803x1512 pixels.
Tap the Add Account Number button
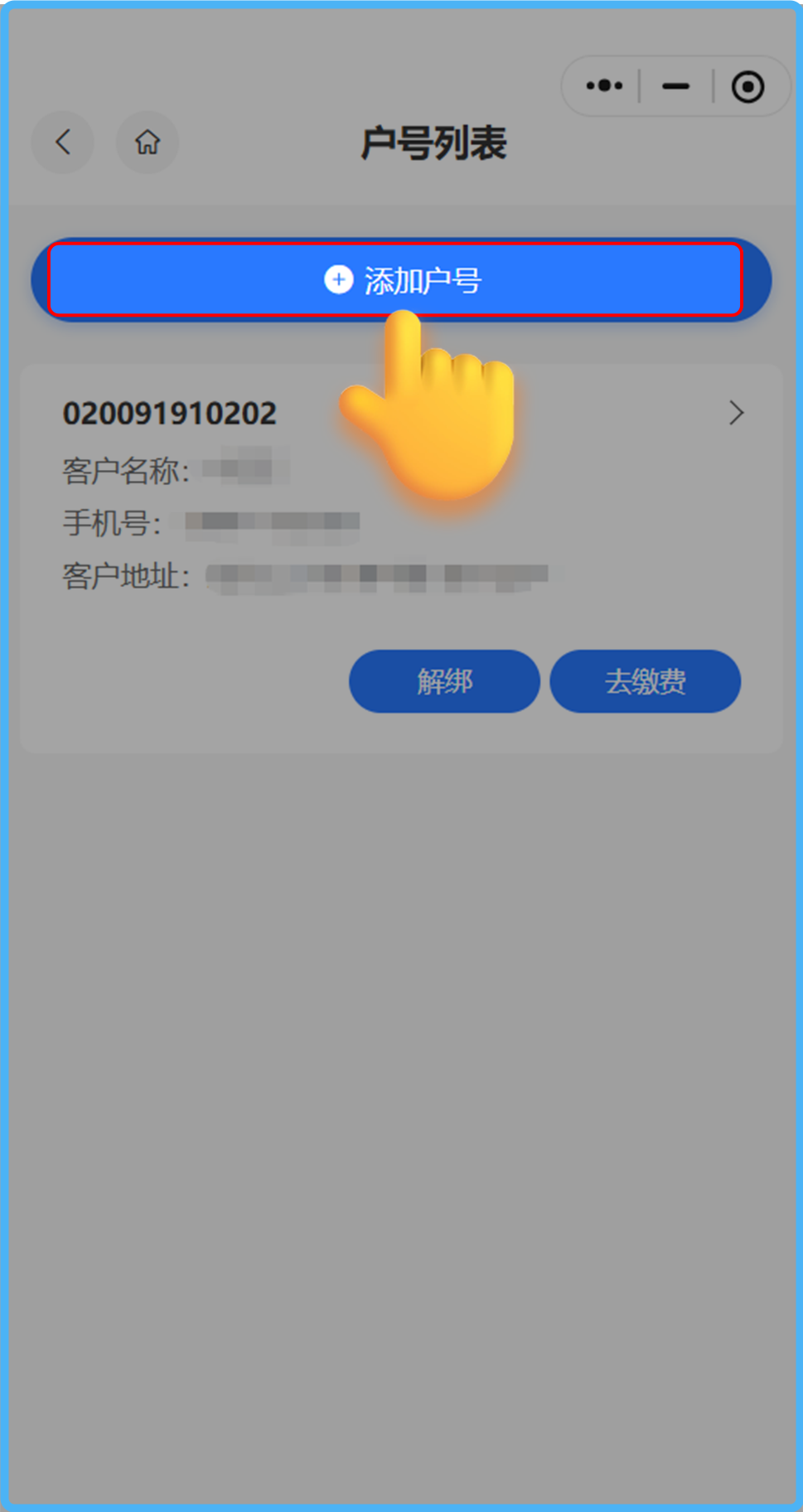tap(401, 280)
